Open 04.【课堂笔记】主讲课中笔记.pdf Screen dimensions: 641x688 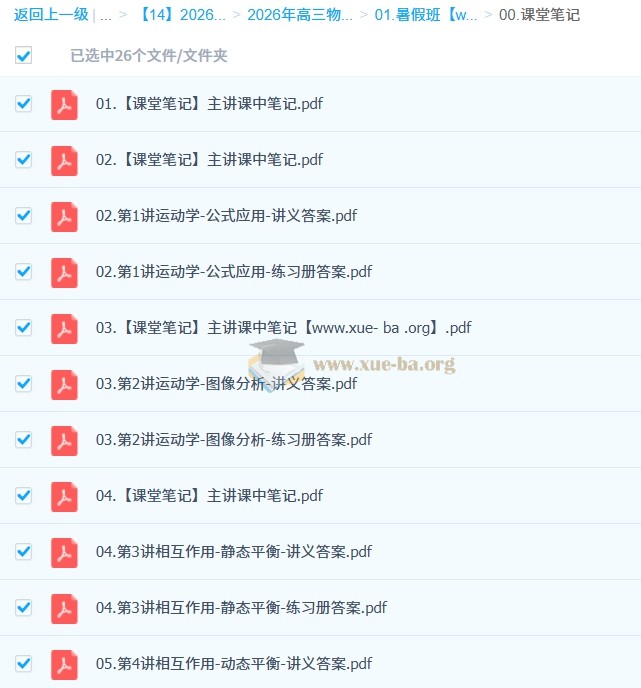pos(209,496)
